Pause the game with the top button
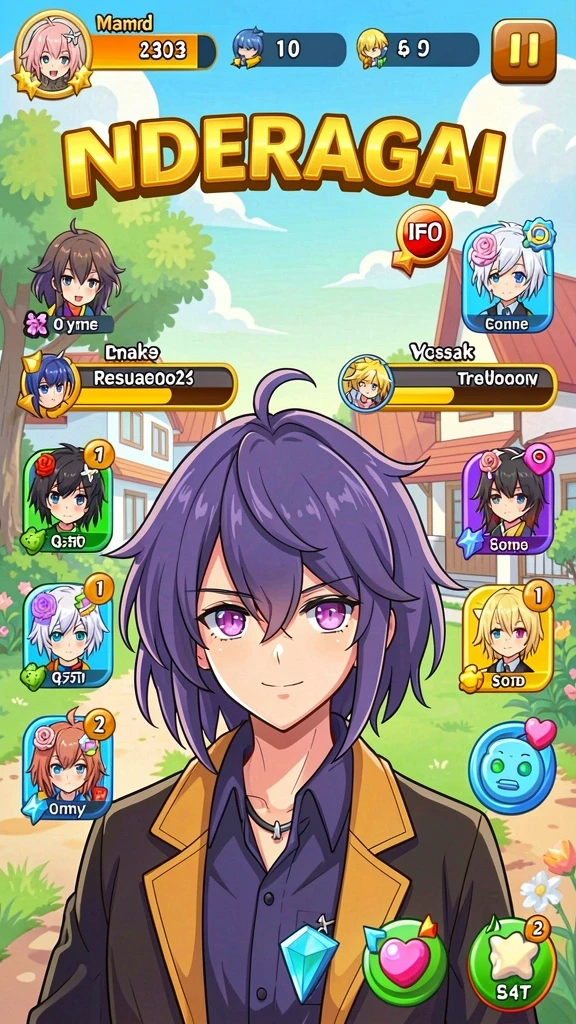The image size is (576, 1024). [x=523, y=51]
